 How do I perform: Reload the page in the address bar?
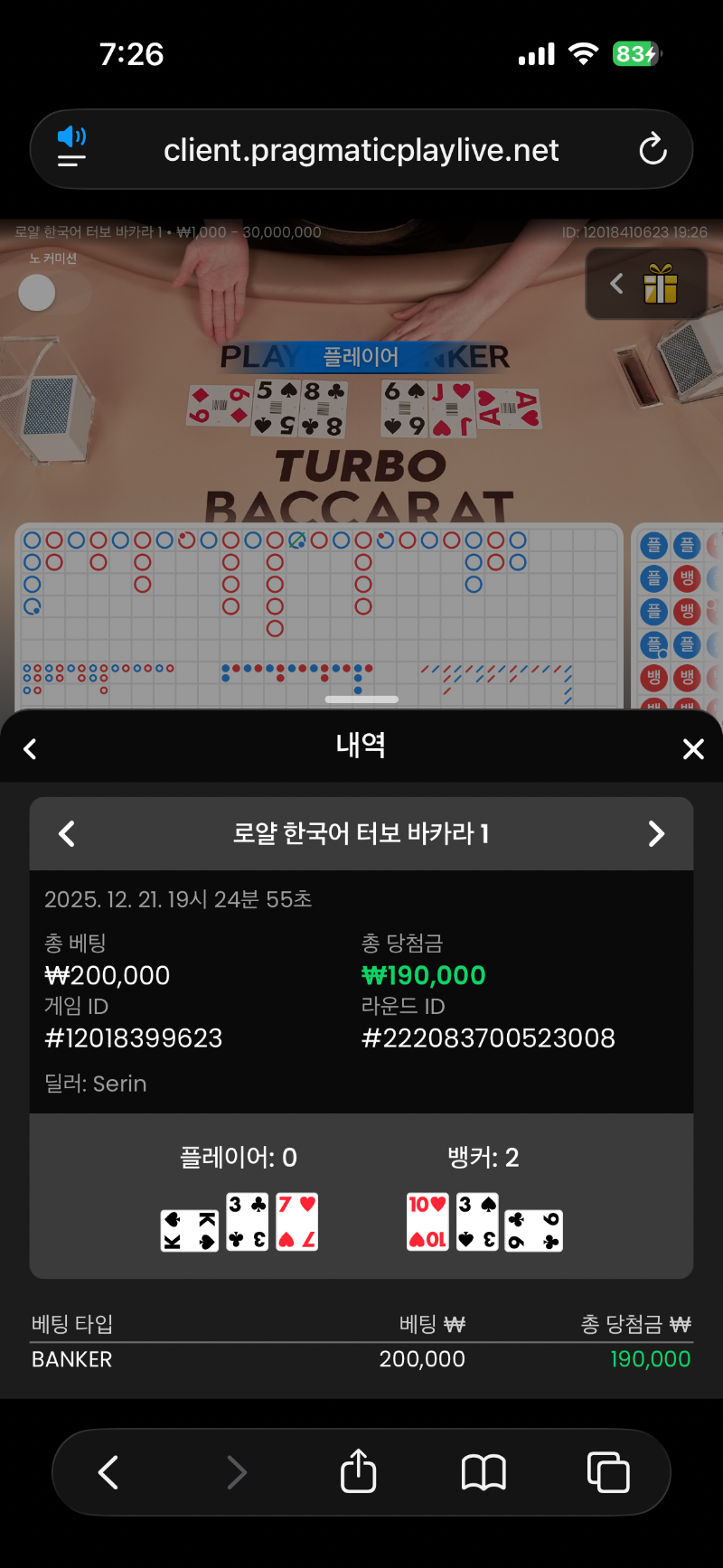click(x=653, y=150)
